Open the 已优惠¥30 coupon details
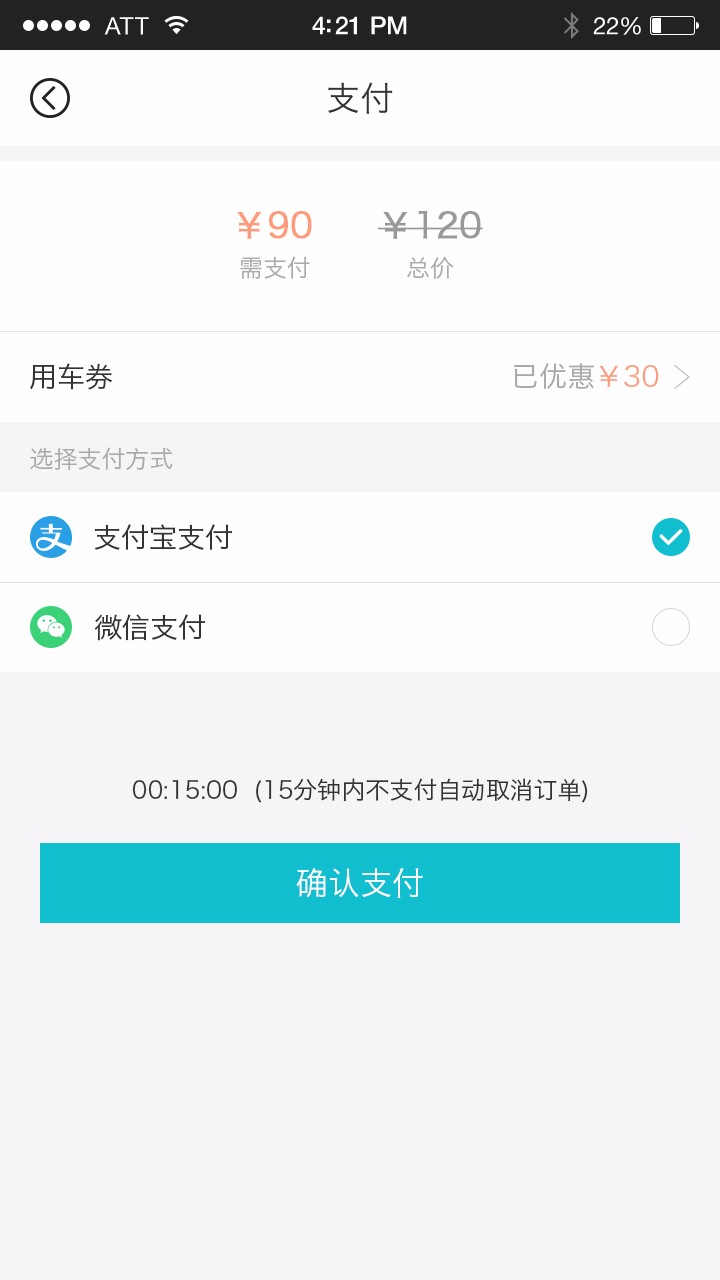The width and height of the screenshot is (720, 1280). pos(596,376)
